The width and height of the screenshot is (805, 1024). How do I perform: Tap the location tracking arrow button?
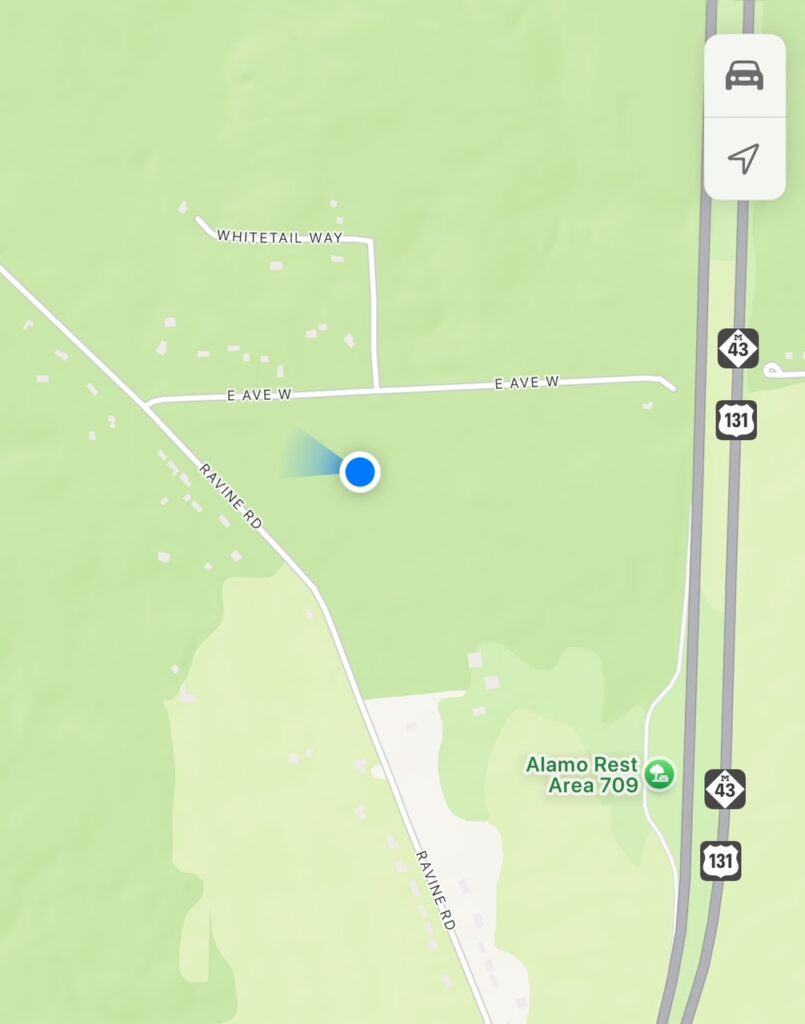(744, 158)
